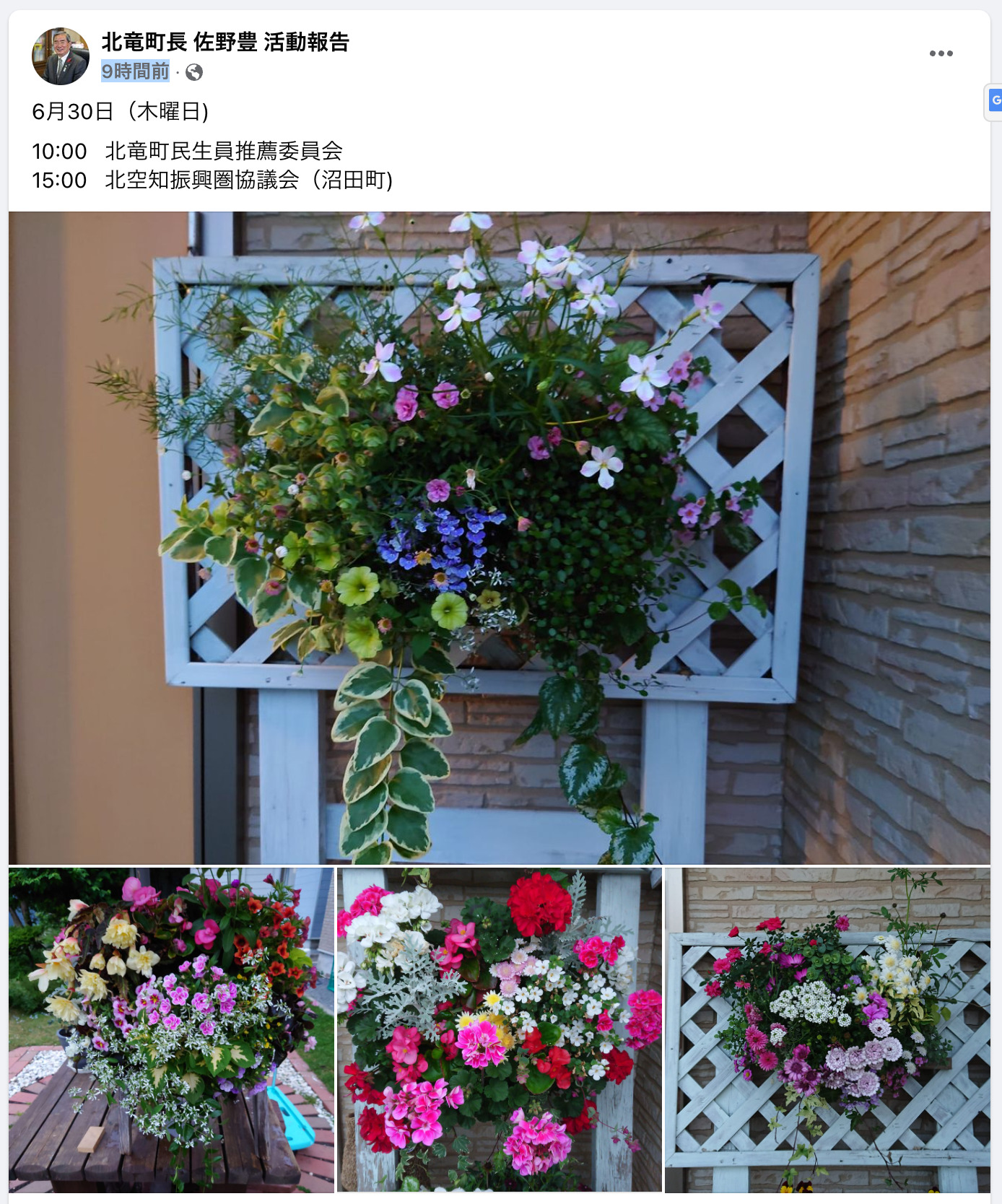Open the page name 北竜町長 佐野豊 活動報告
The height and width of the screenshot is (1204, 1002).
pos(225,42)
